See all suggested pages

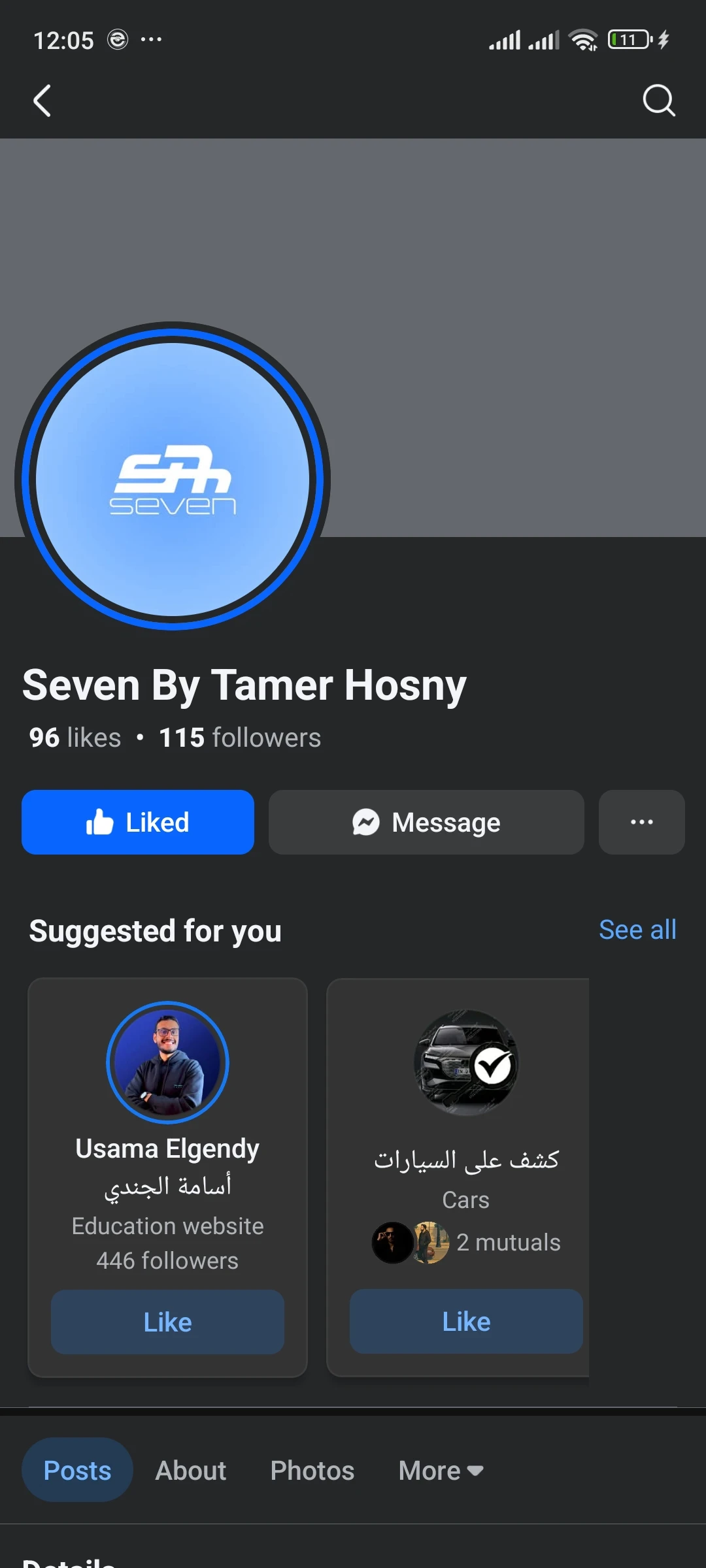[637, 930]
